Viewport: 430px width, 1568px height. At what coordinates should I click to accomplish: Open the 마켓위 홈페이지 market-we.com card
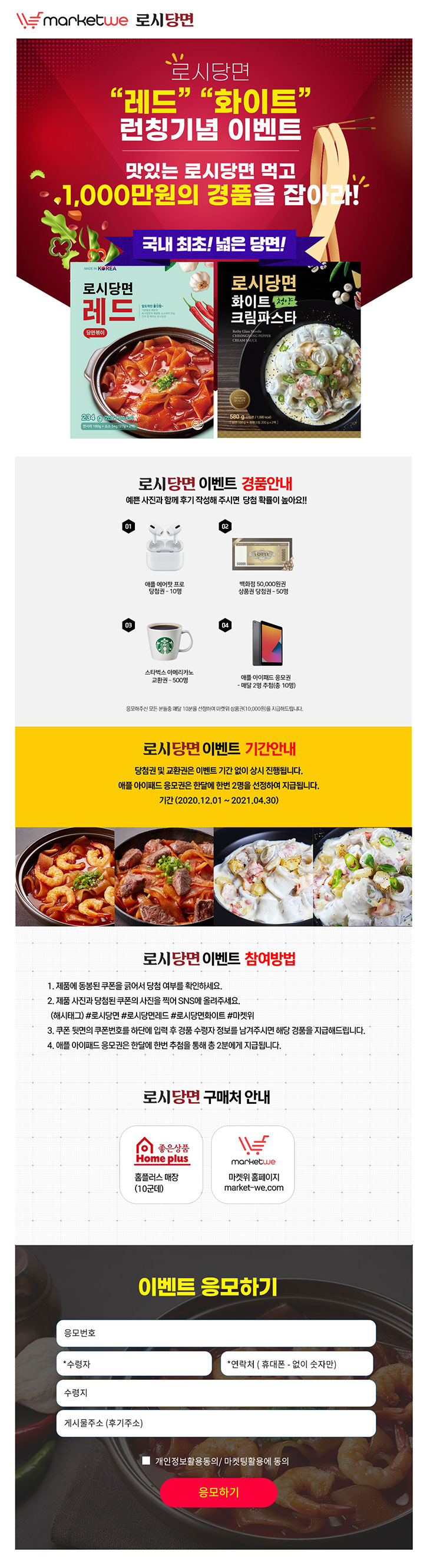point(253,1165)
